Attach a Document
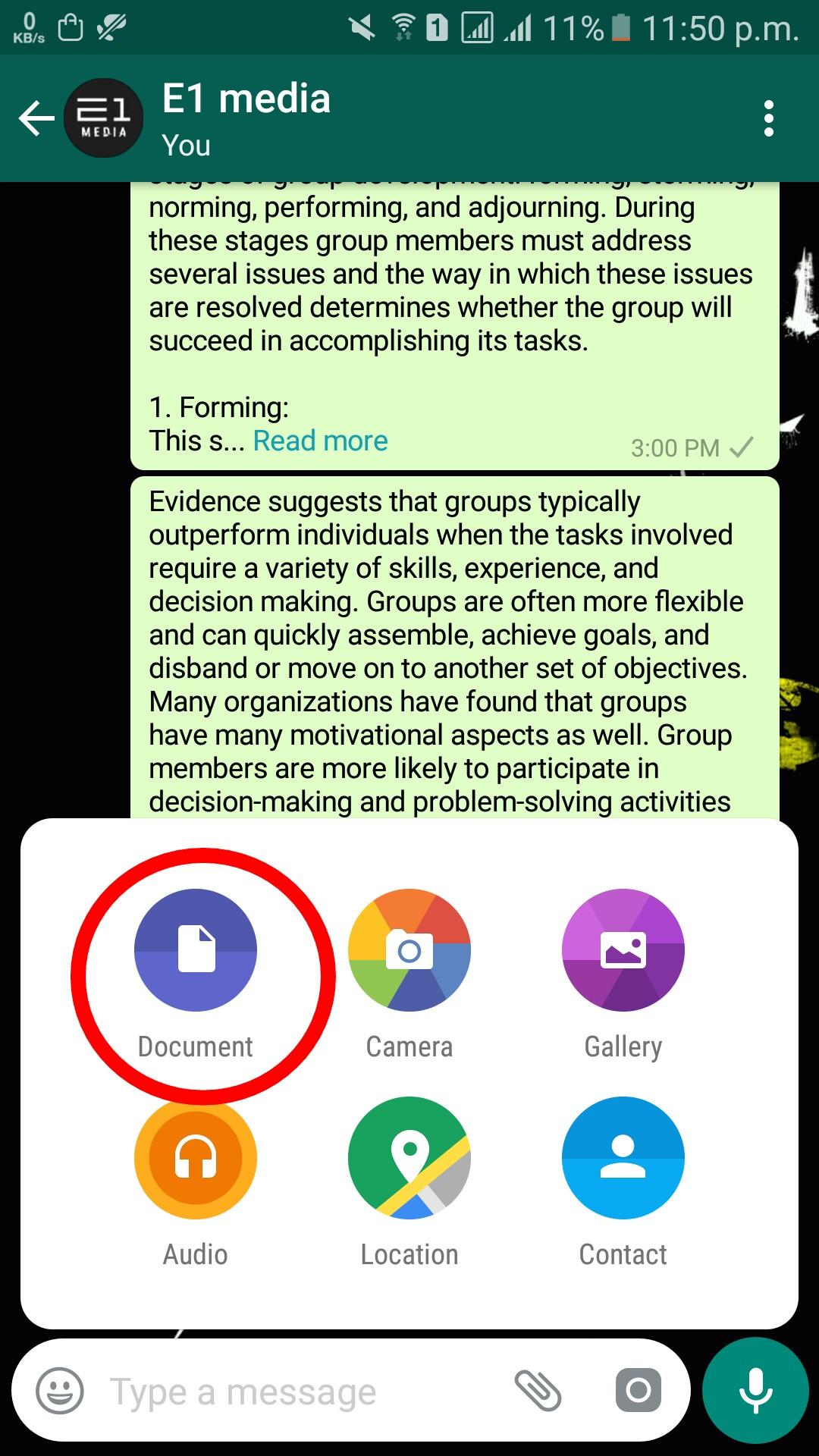 point(196,950)
